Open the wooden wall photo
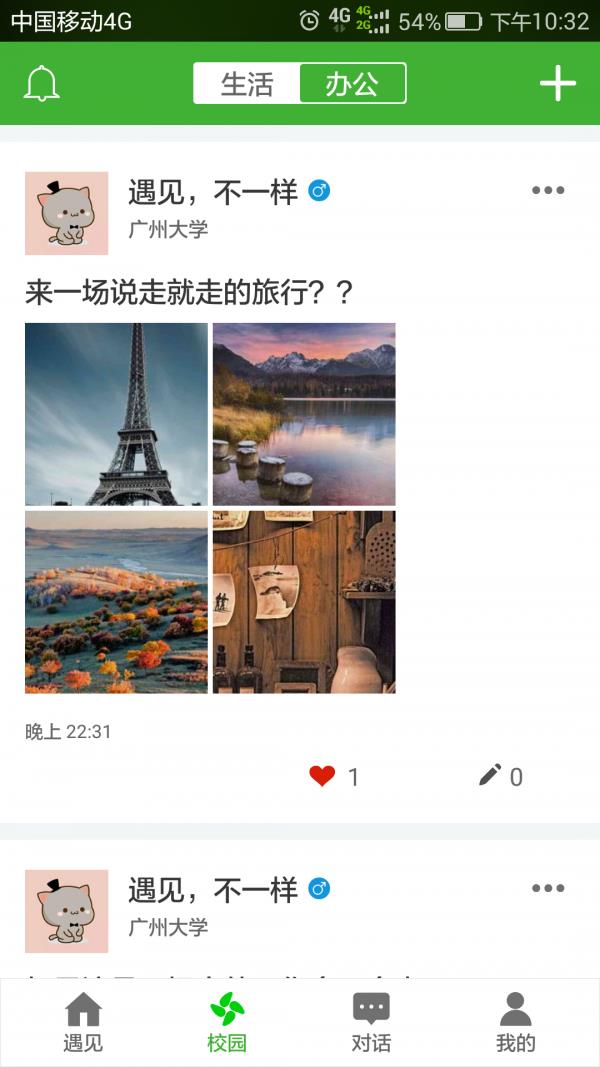Image resolution: width=600 pixels, height=1067 pixels. 304,602
